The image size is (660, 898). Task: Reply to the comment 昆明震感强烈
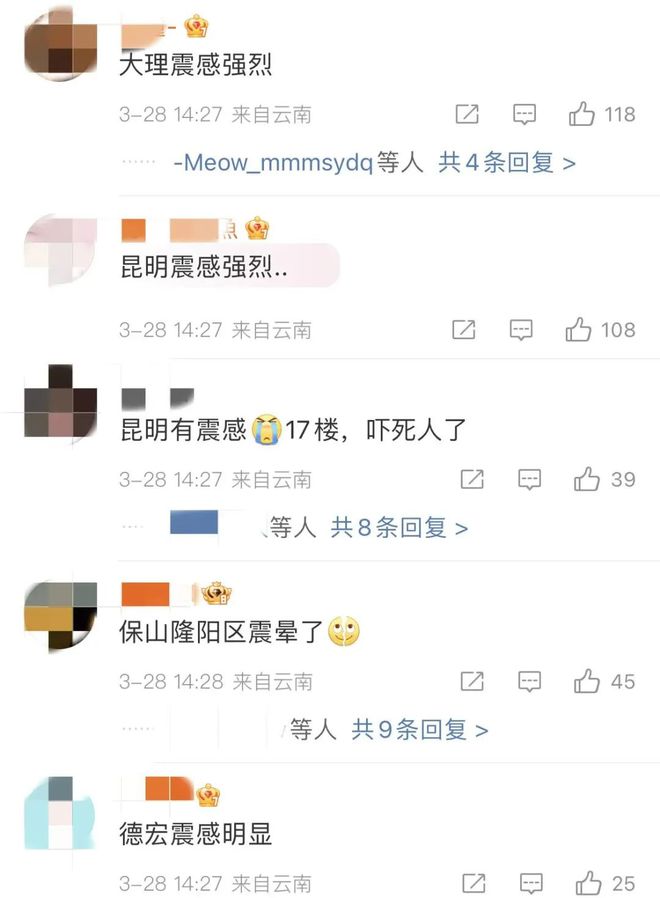[521, 329]
